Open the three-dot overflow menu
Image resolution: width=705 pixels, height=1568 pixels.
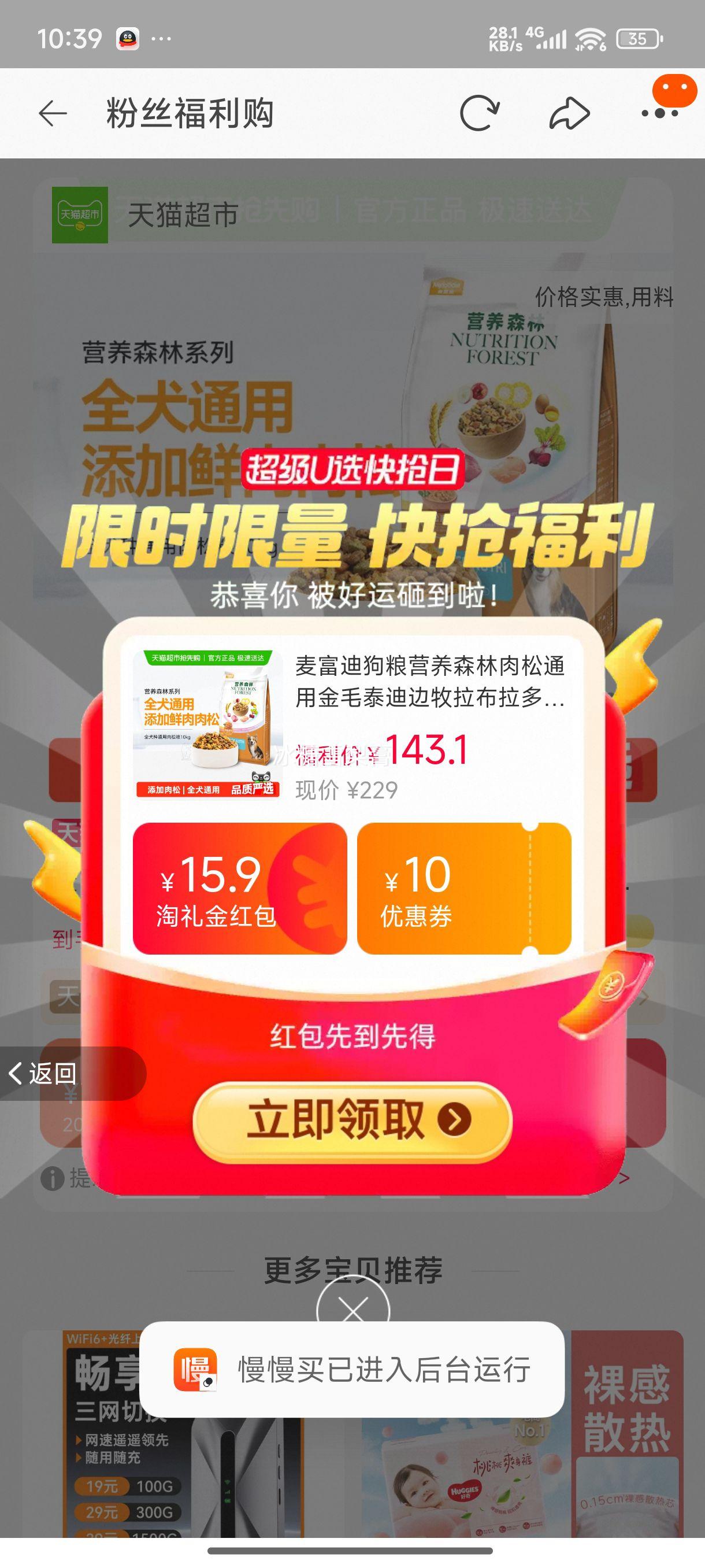pyautogui.click(x=660, y=113)
